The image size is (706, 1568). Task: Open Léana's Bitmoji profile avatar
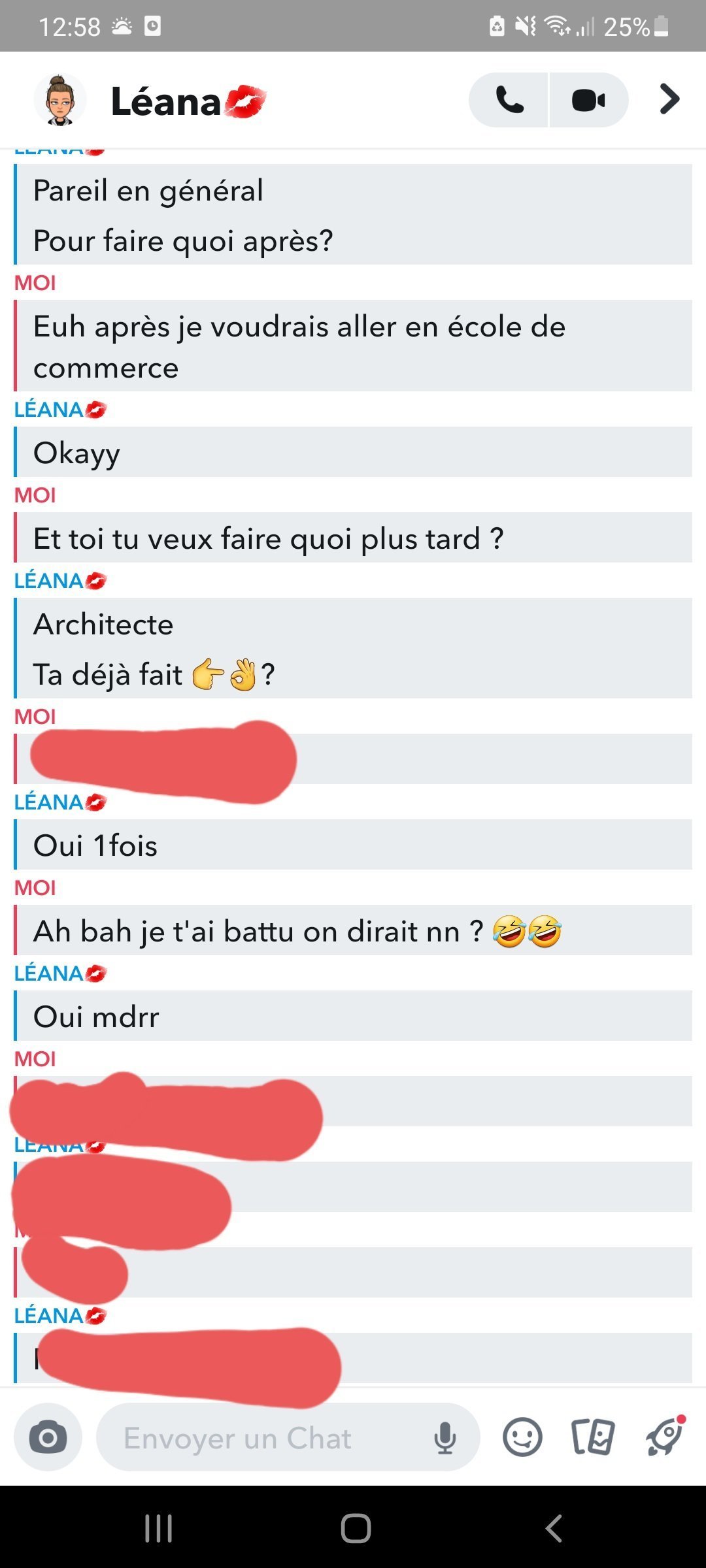pos(60,100)
